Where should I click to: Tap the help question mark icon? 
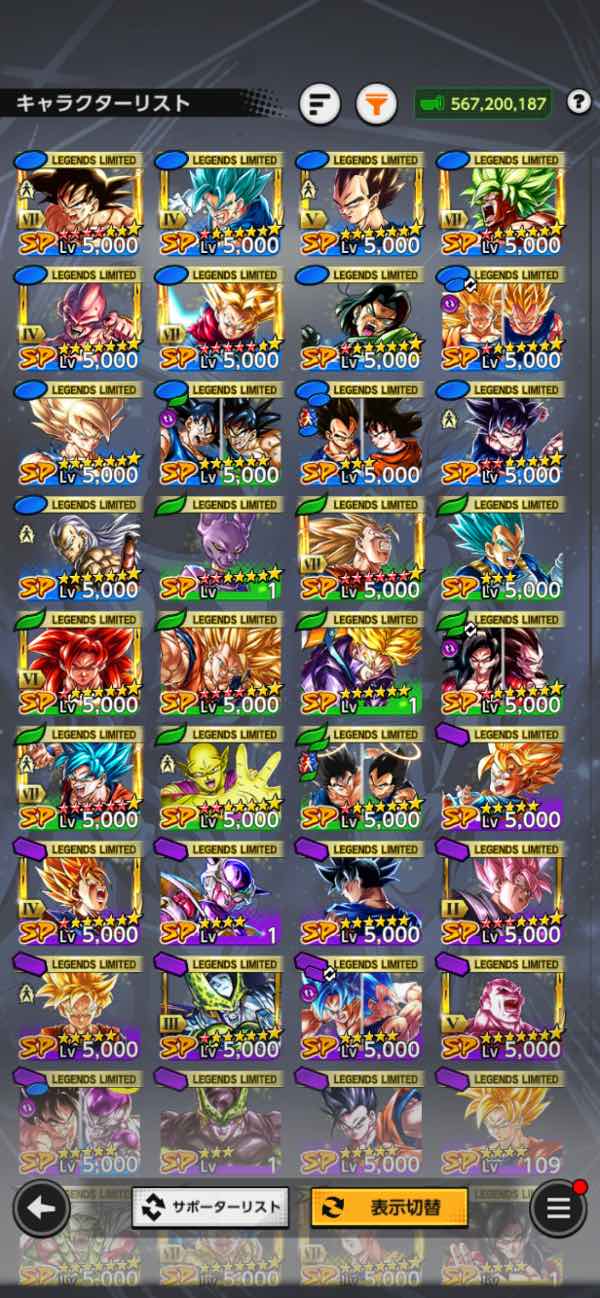point(578,102)
